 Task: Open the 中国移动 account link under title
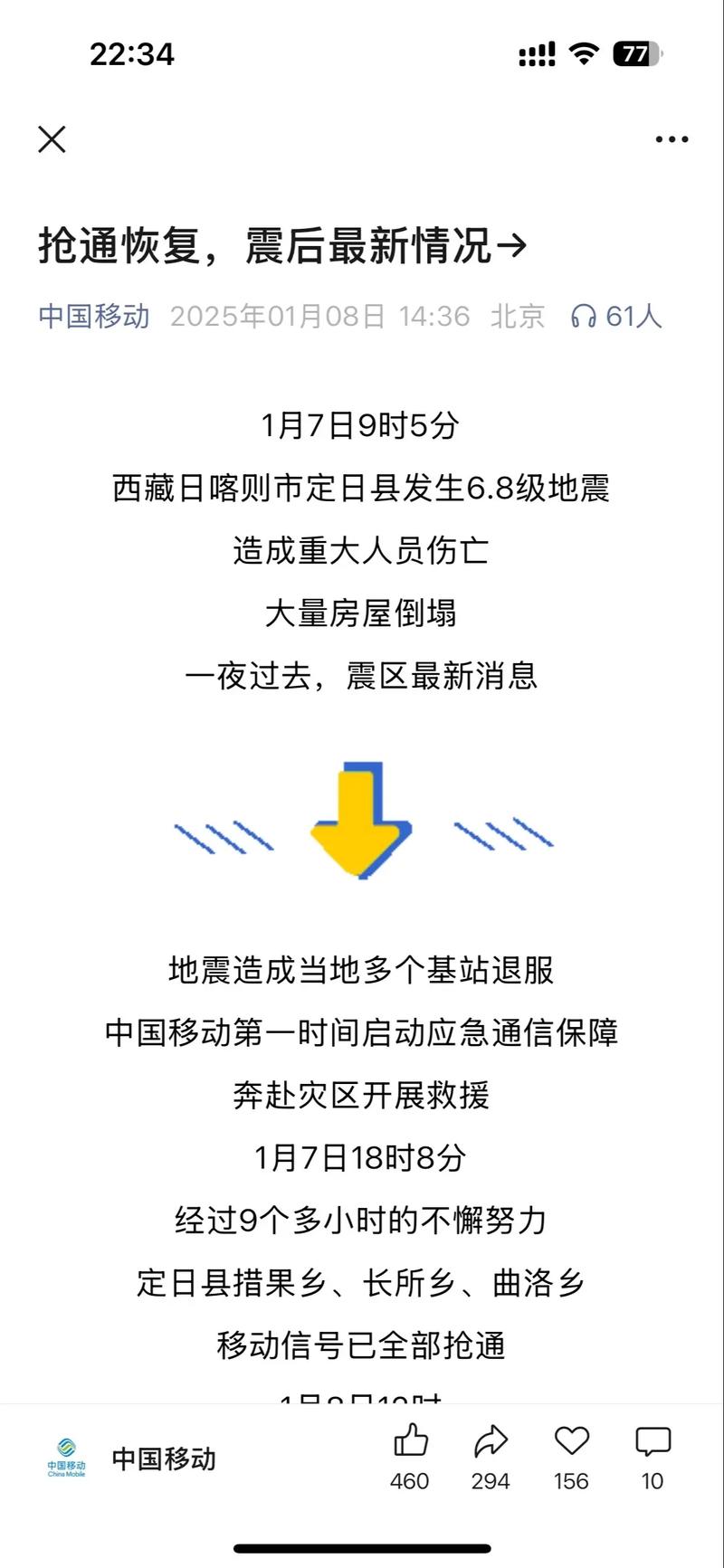point(94,316)
